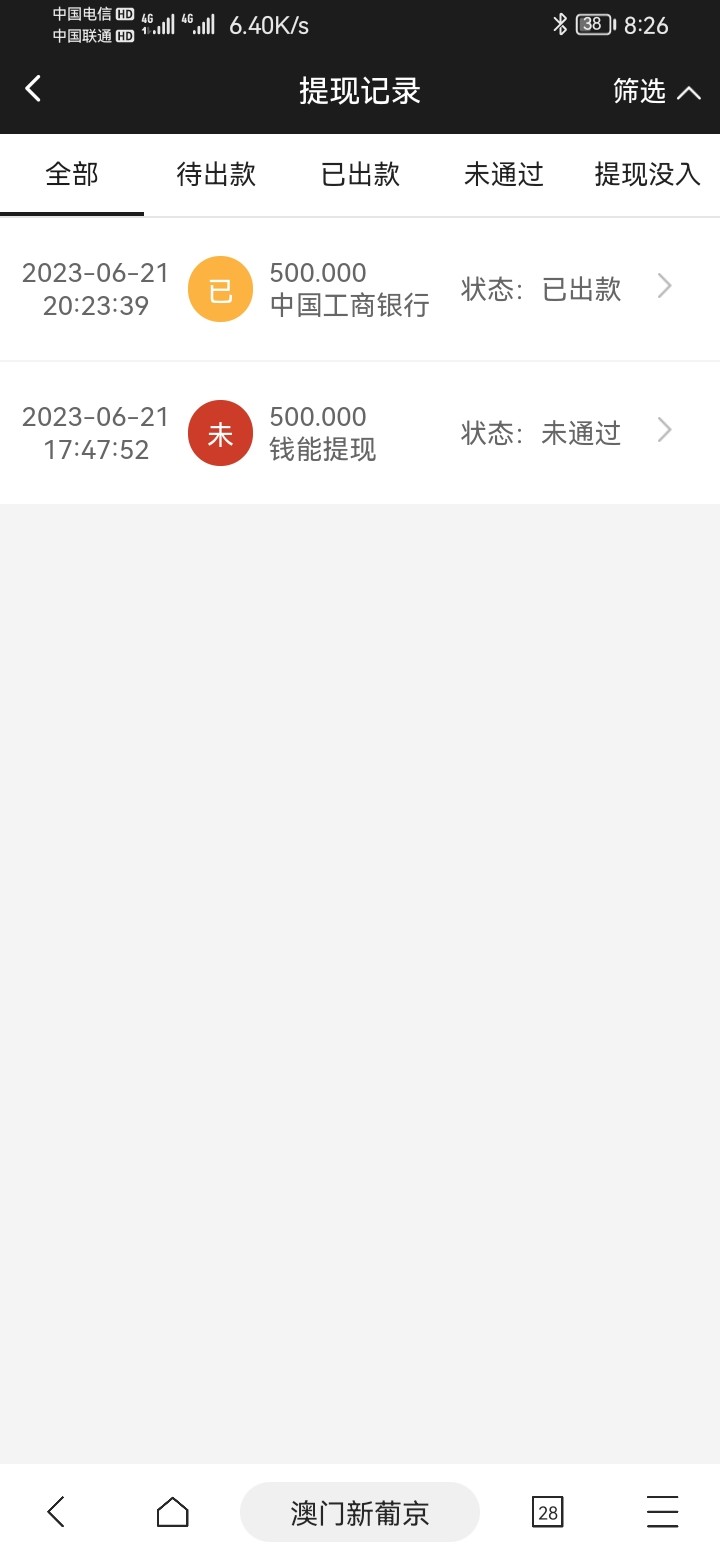Go back from the 提现记录 page
The width and height of the screenshot is (720, 1560).
pyautogui.click(x=34, y=90)
